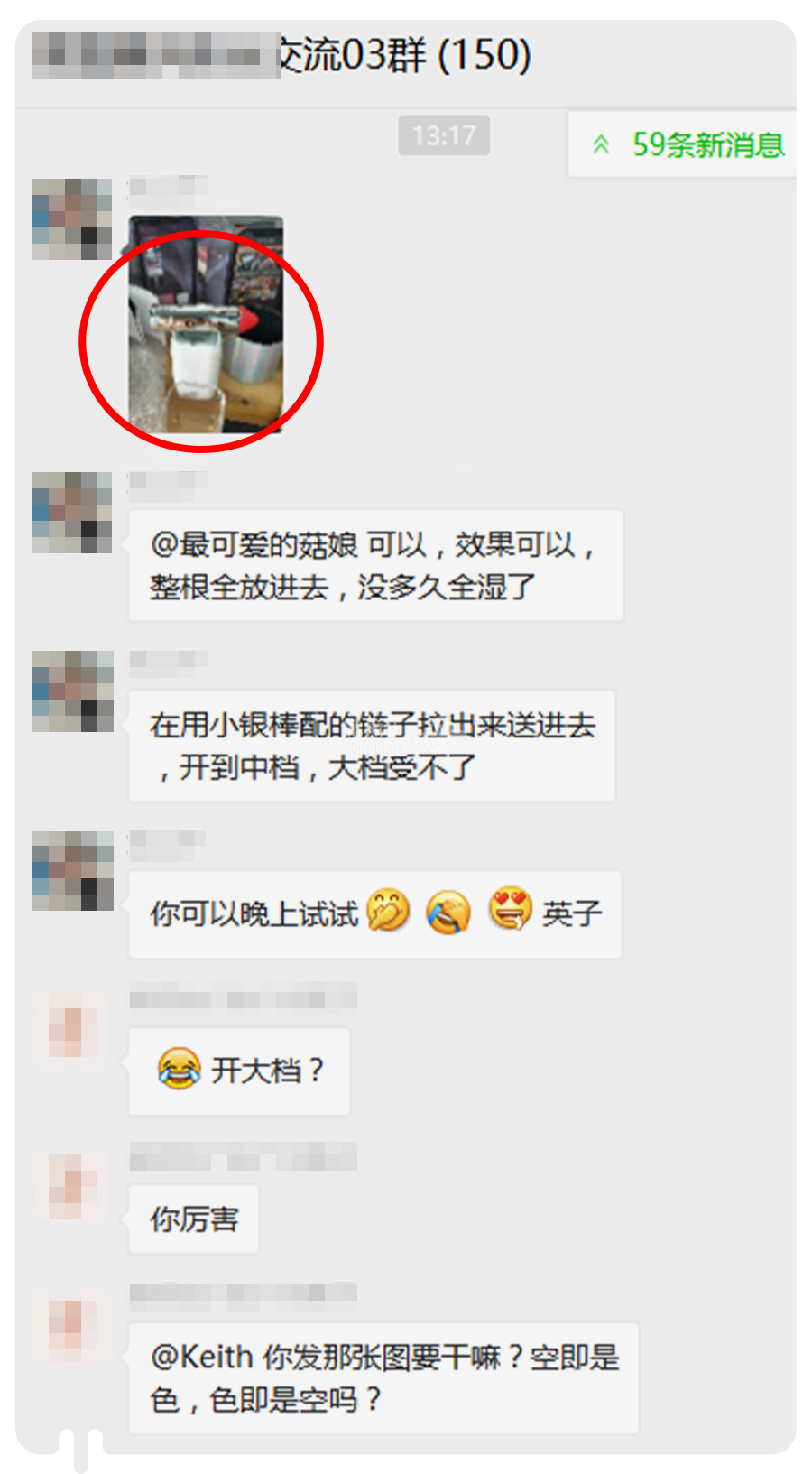Open avatar beside the 开大档？ message

72,1027
